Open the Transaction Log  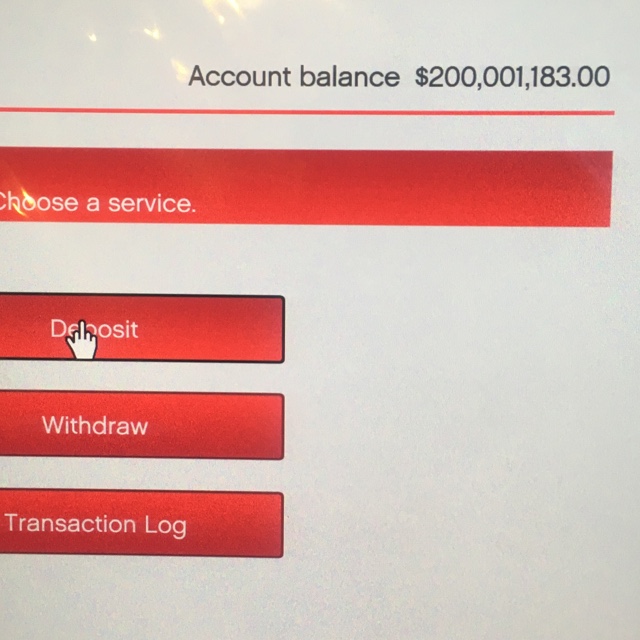pos(140,524)
